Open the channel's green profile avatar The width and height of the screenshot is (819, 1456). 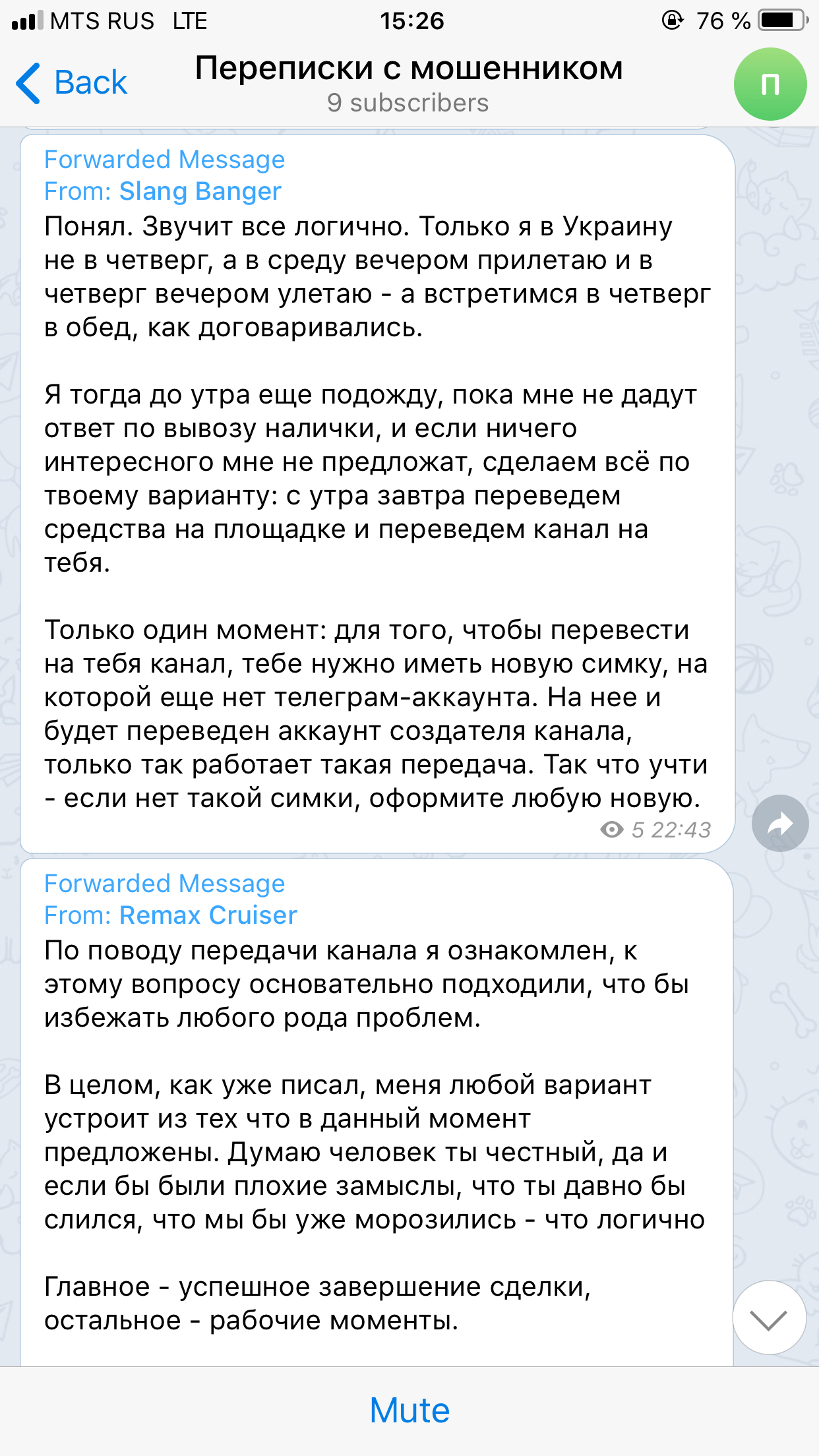pos(770,84)
